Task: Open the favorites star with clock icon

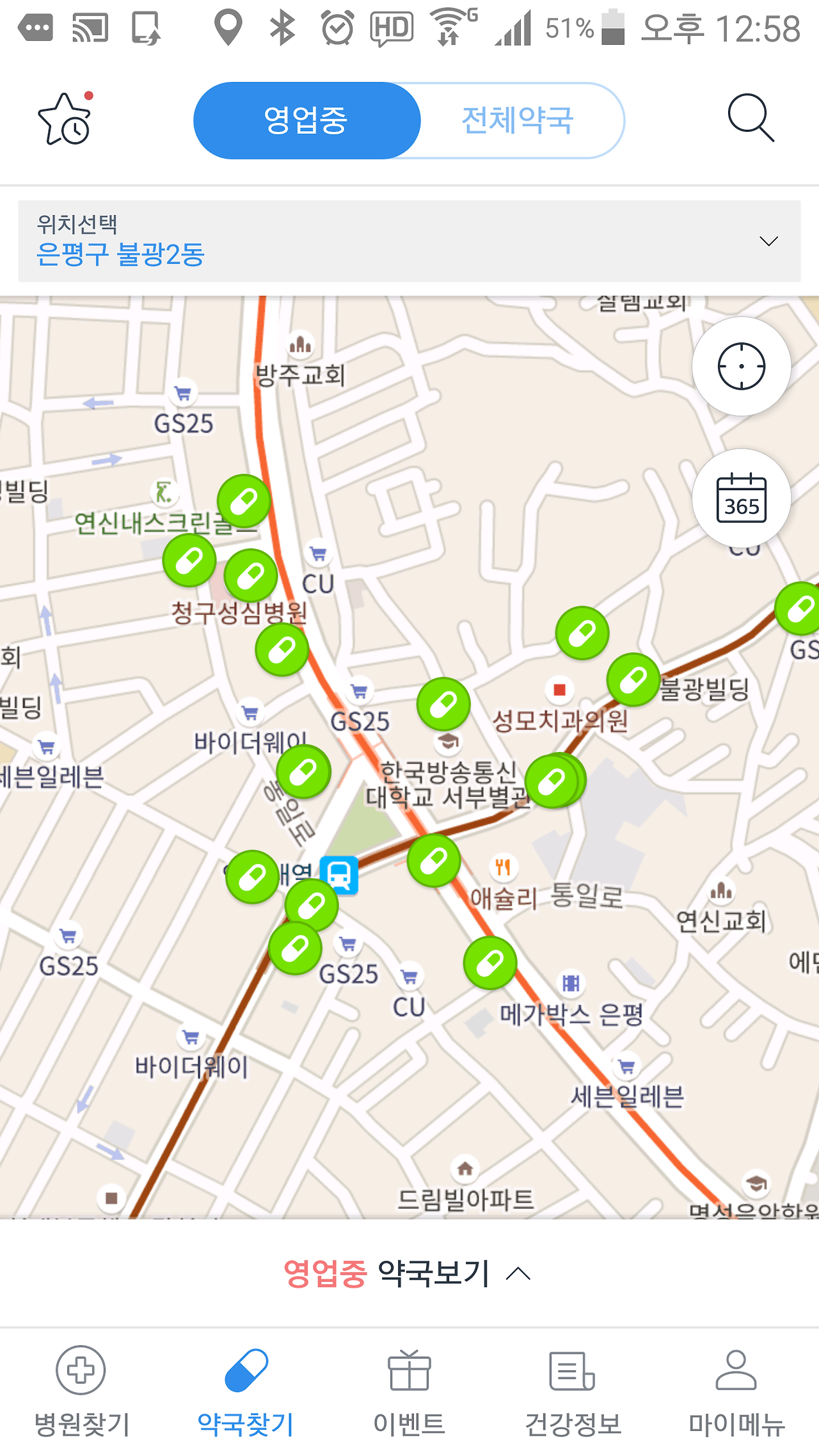Action: point(65,119)
